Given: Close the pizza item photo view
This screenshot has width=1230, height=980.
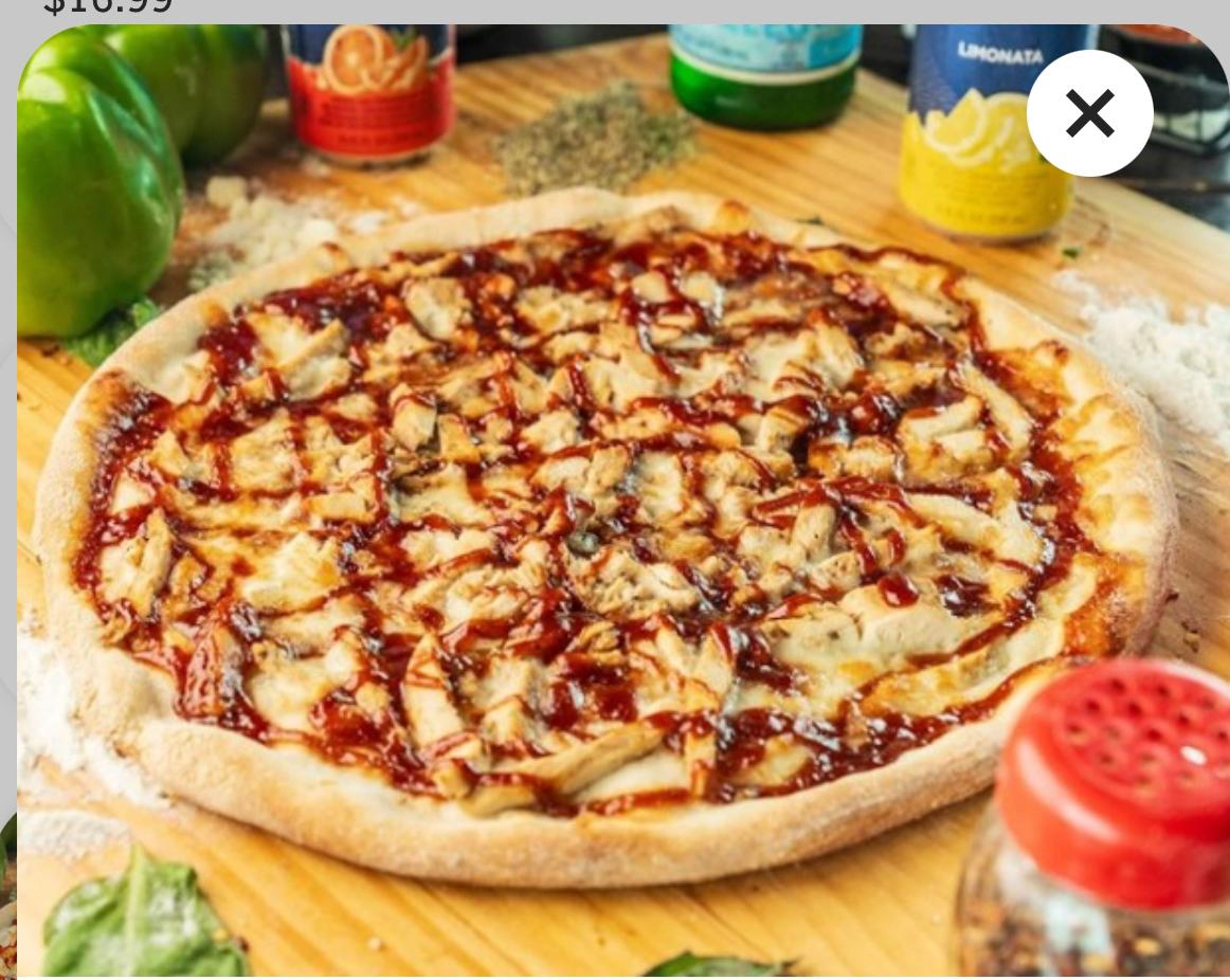Looking at the screenshot, I should pos(1090,113).
